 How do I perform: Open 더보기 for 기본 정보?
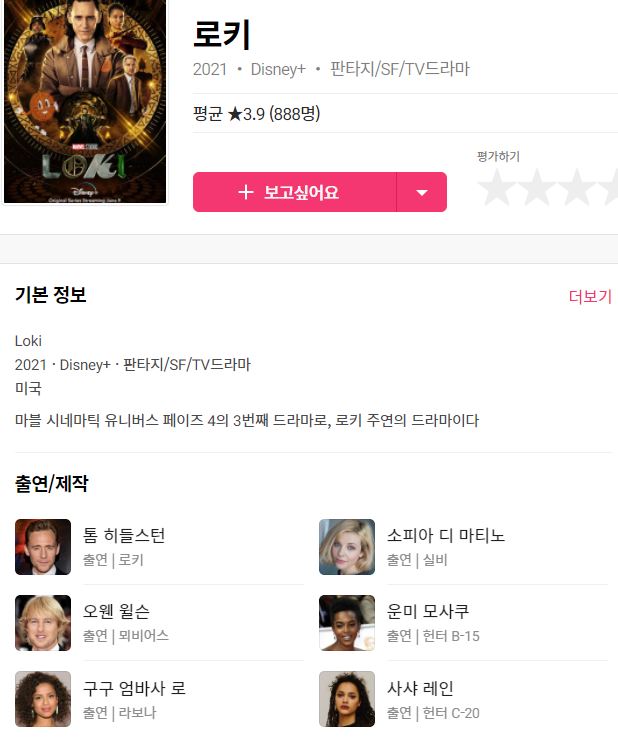589,296
